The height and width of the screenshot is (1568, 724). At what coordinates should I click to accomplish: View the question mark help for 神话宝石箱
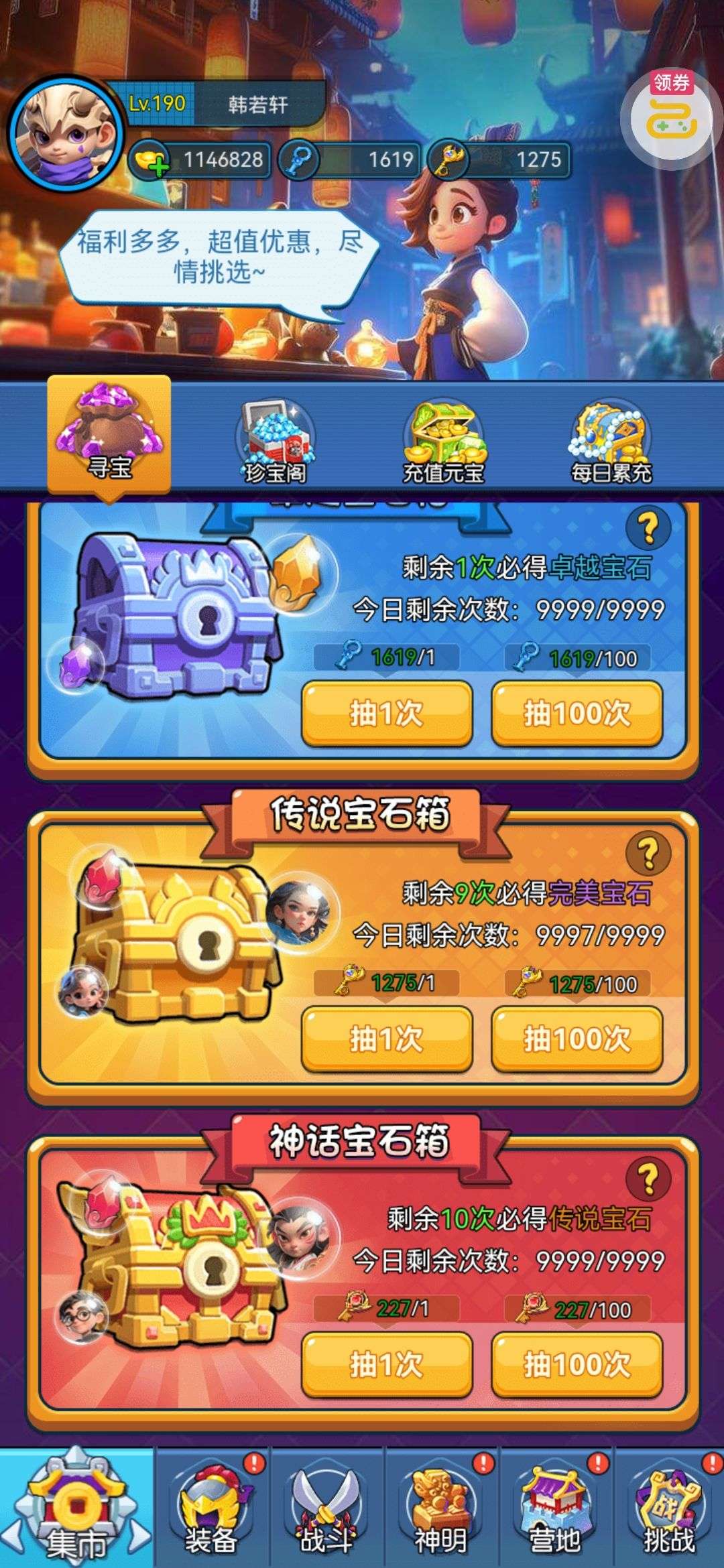648,1179
